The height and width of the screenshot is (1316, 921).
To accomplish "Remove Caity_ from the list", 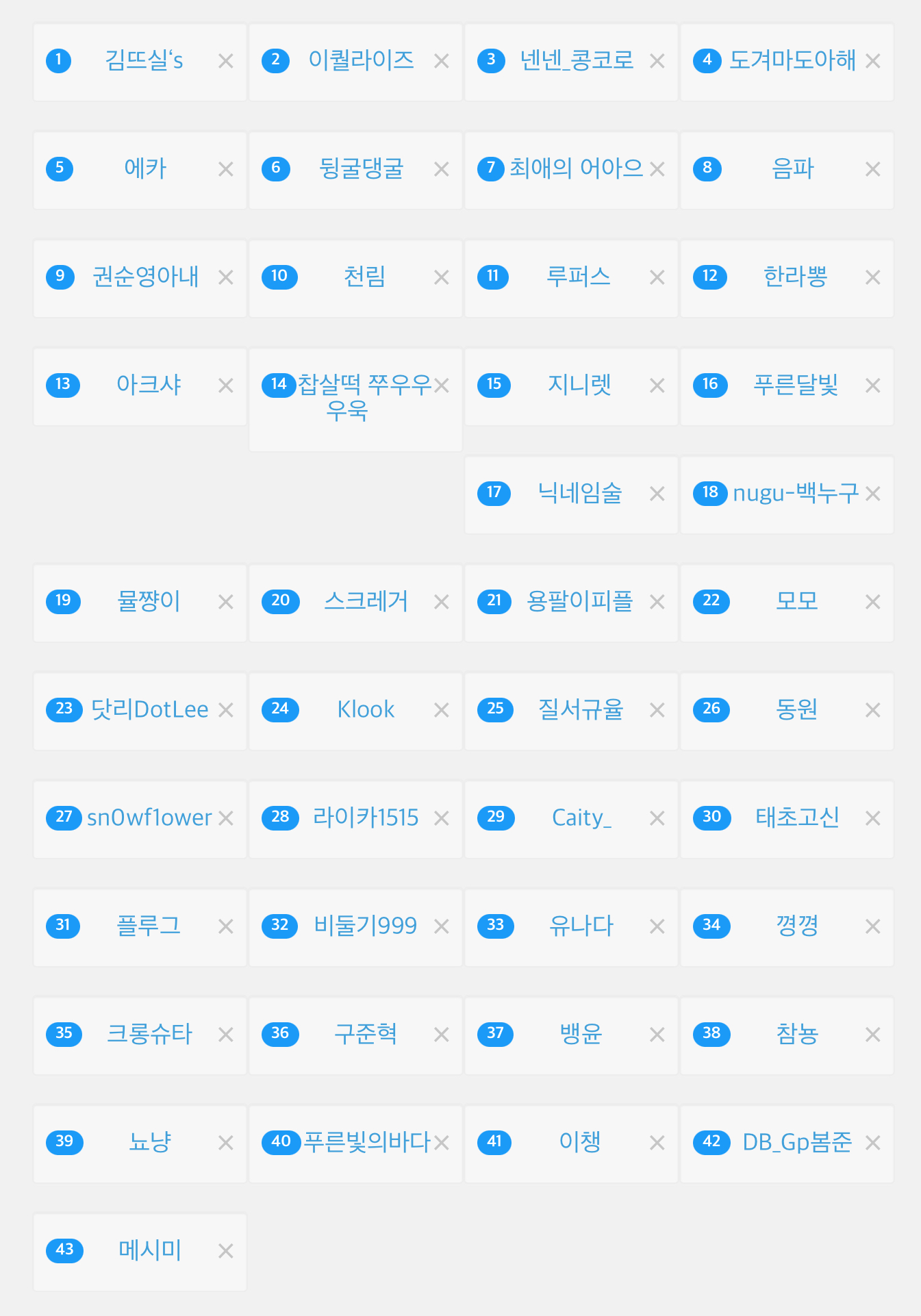I will [657, 818].
